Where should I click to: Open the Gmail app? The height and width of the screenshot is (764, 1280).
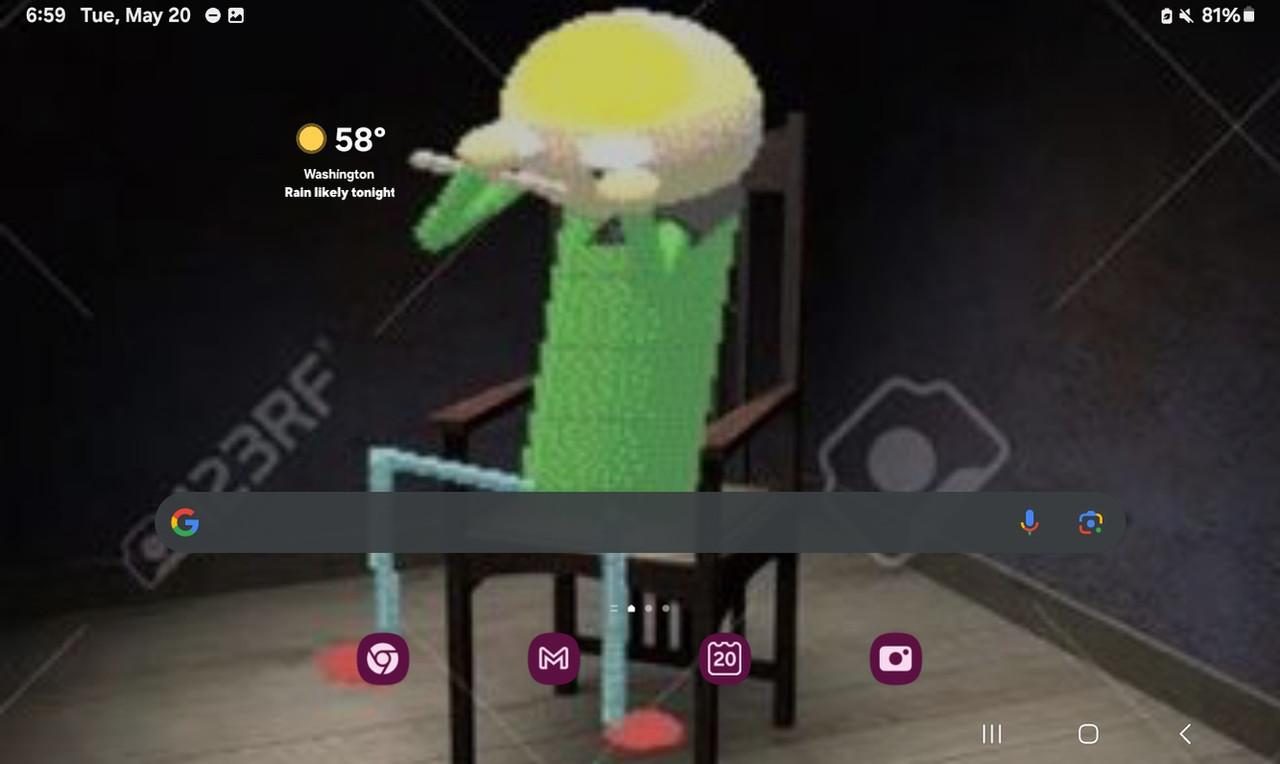[554, 658]
